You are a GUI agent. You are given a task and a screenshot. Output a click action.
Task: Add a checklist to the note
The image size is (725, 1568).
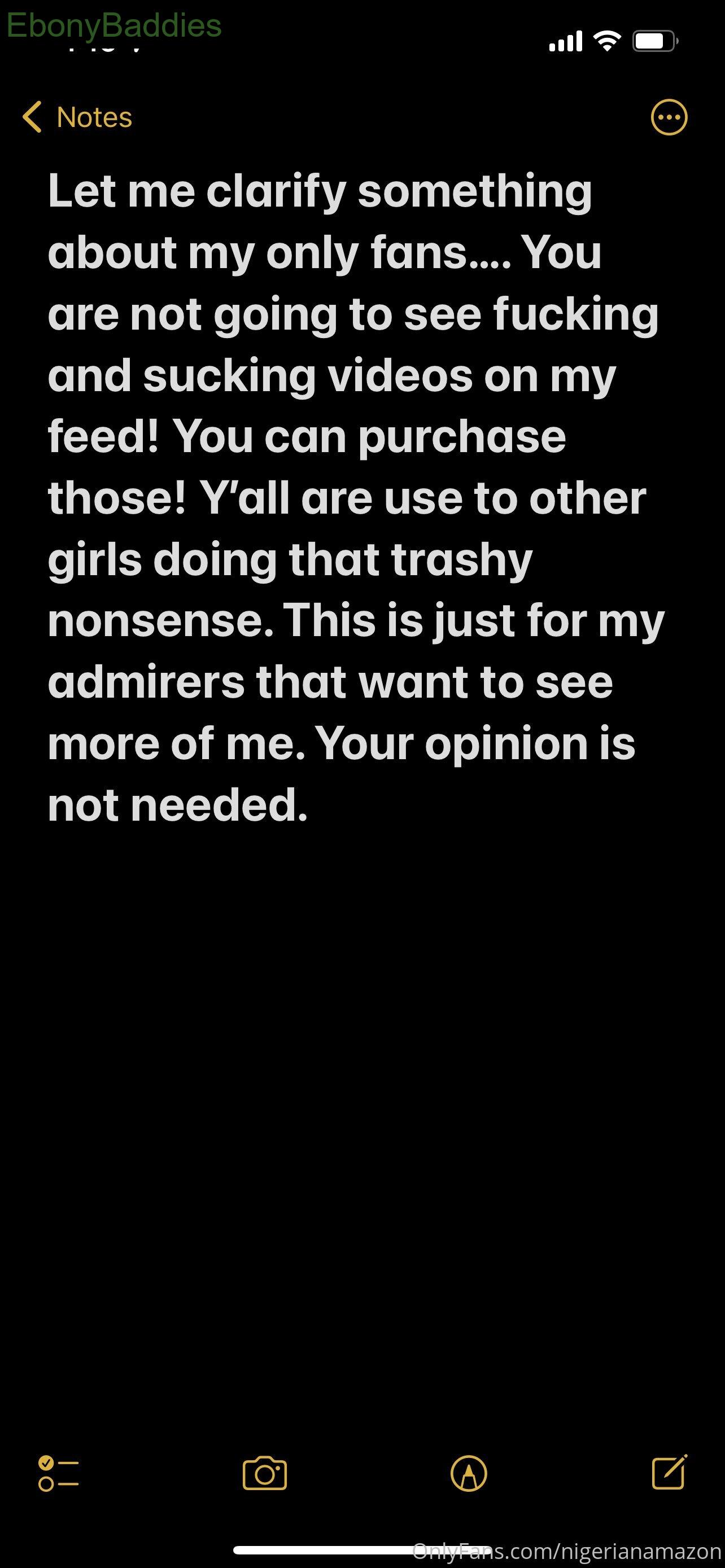click(x=58, y=1474)
